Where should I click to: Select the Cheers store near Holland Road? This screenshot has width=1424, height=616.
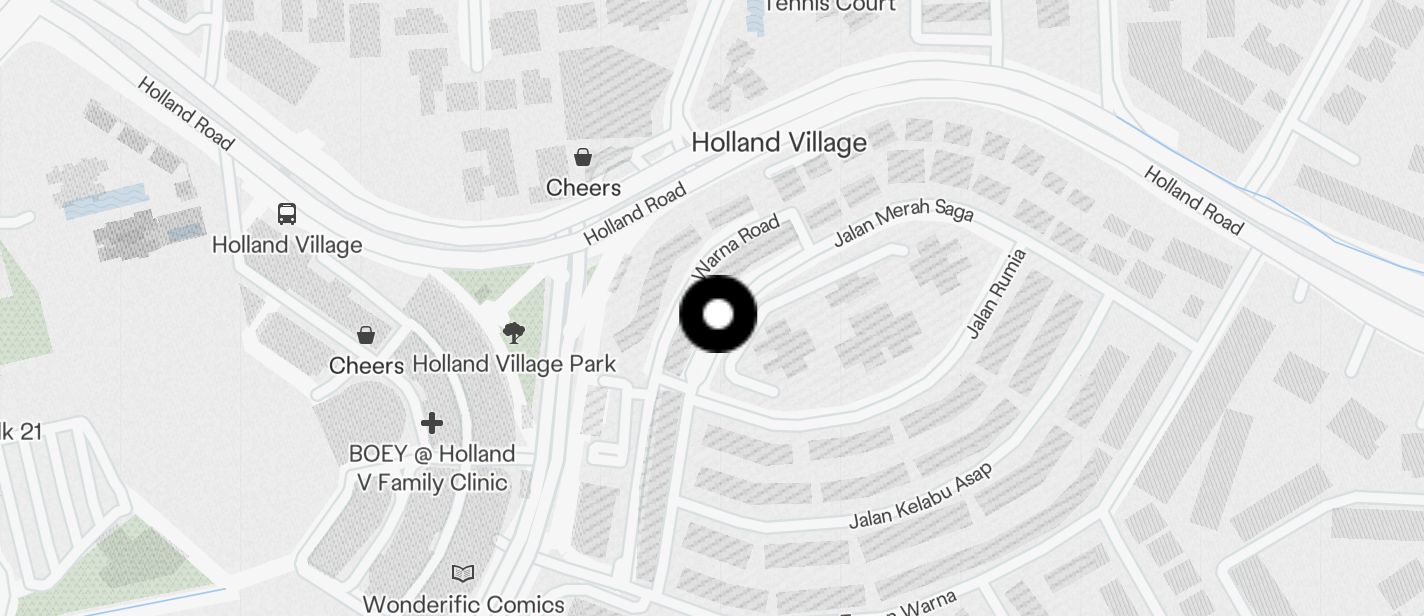coord(582,157)
